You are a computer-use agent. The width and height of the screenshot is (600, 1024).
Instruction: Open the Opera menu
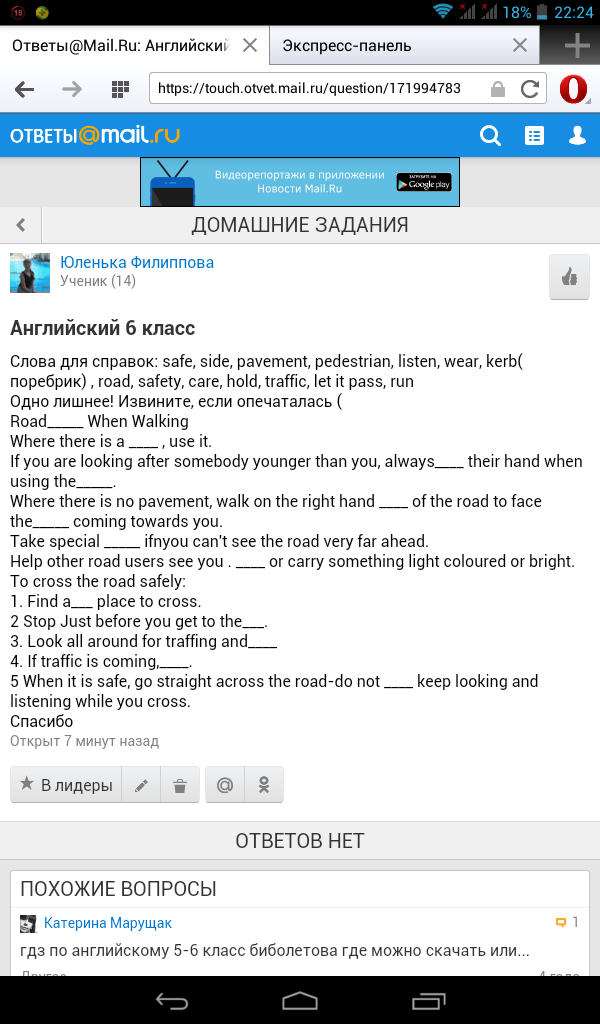(x=573, y=89)
